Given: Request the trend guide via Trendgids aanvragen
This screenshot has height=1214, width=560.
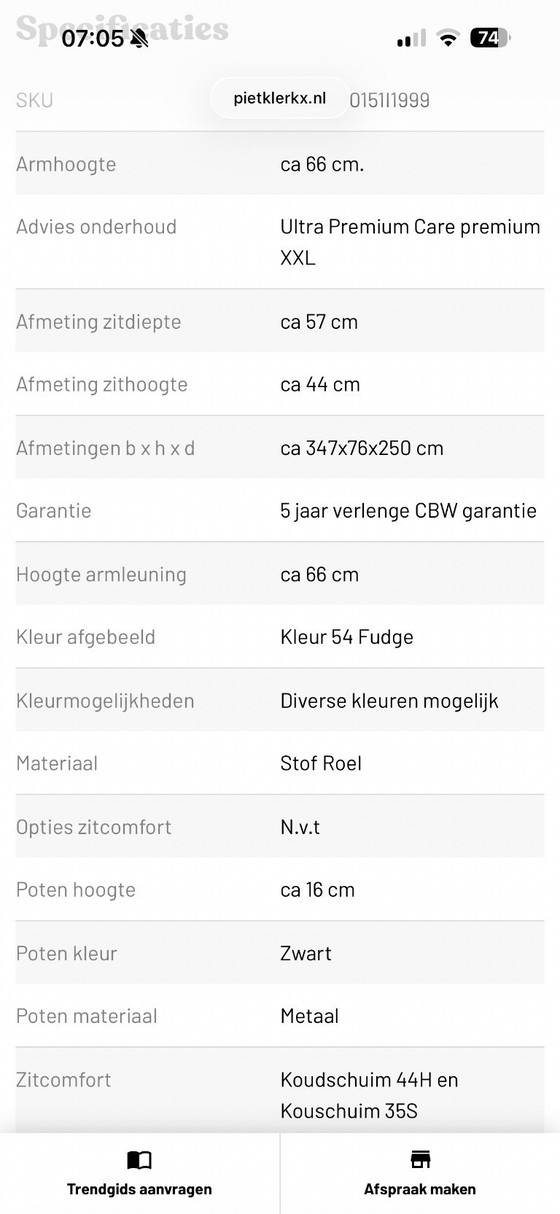Looking at the screenshot, I should [139, 1174].
